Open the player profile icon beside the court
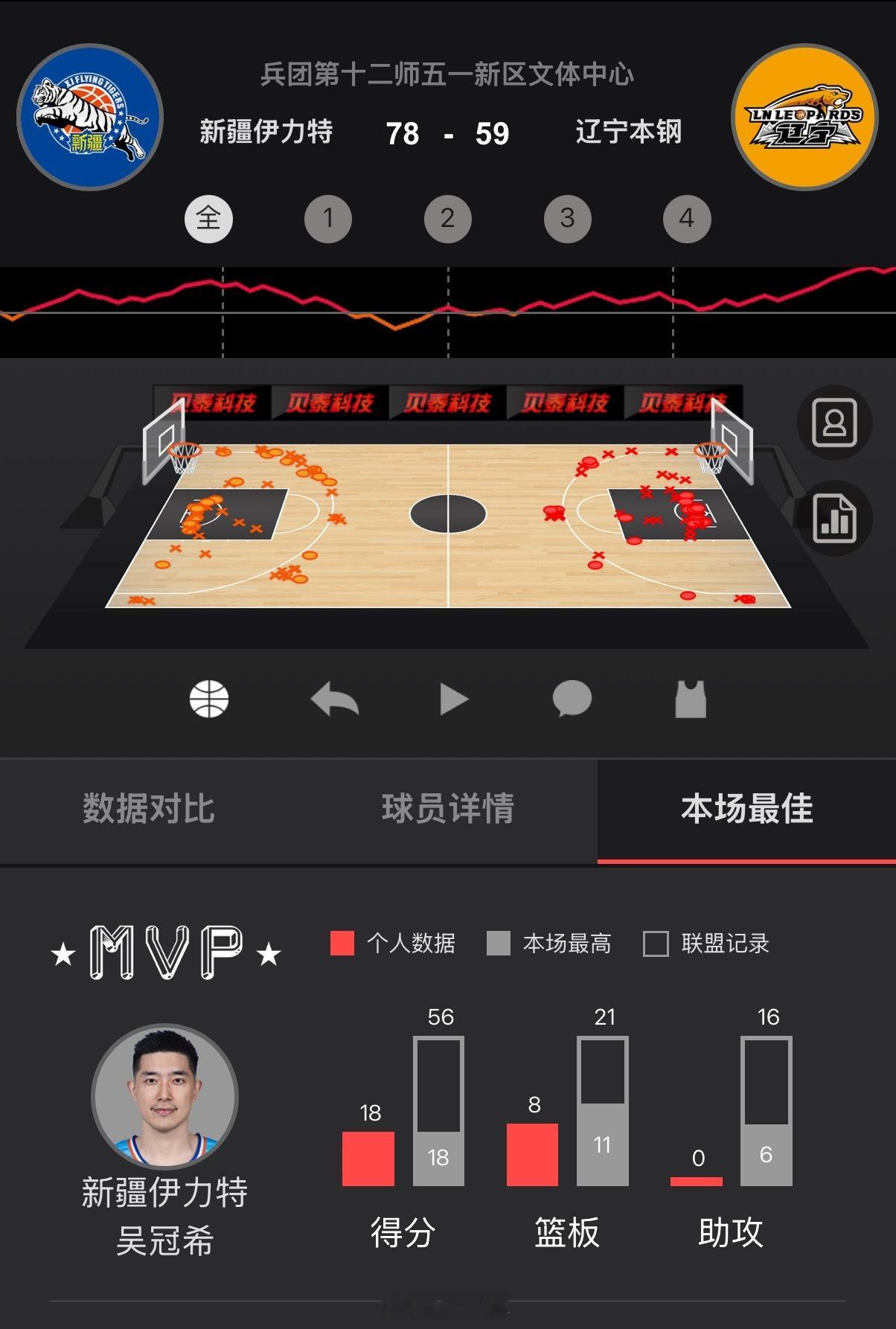 click(x=833, y=422)
